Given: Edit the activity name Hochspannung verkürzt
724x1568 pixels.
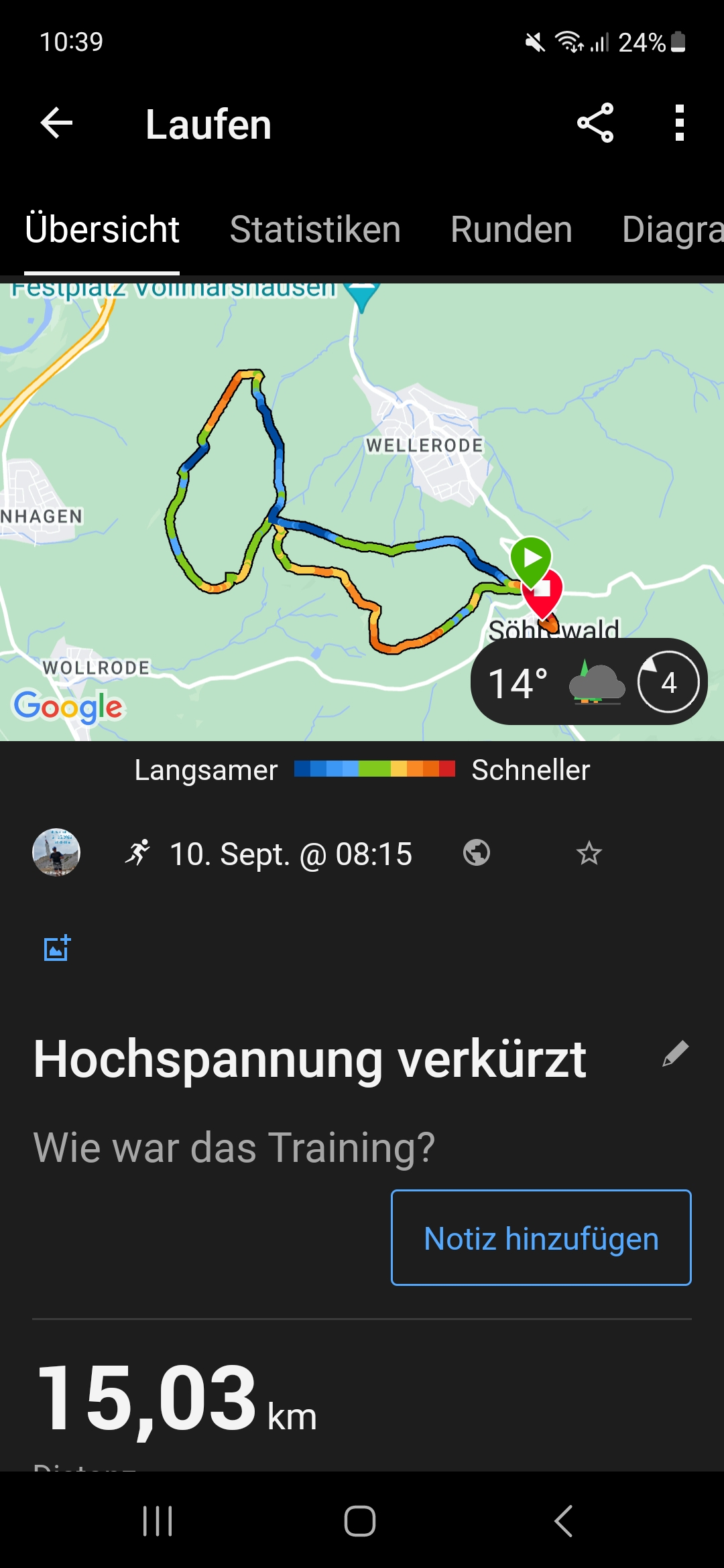Looking at the screenshot, I should pos(675,1054).
